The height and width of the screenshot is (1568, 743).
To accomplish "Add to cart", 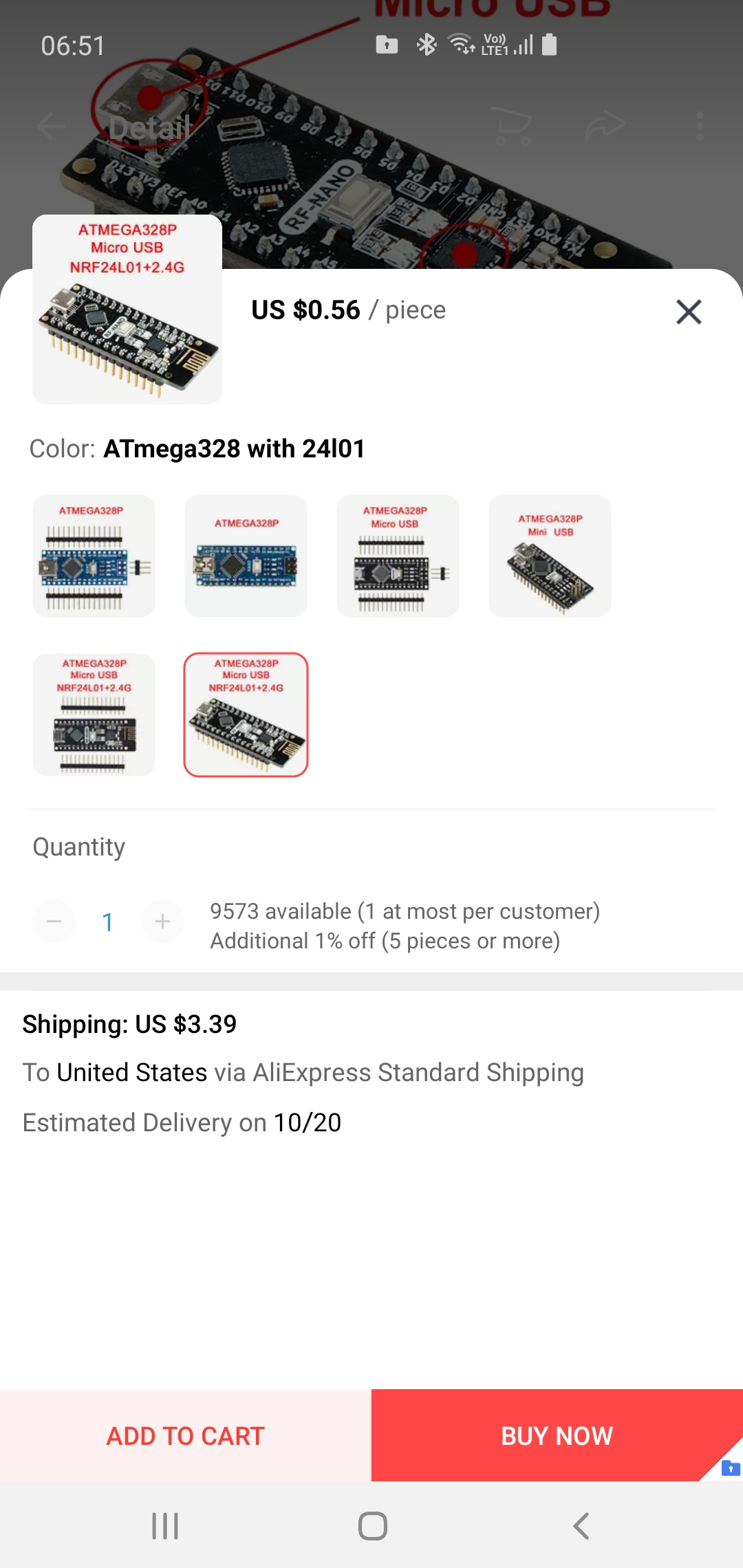I will click(186, 1435).
